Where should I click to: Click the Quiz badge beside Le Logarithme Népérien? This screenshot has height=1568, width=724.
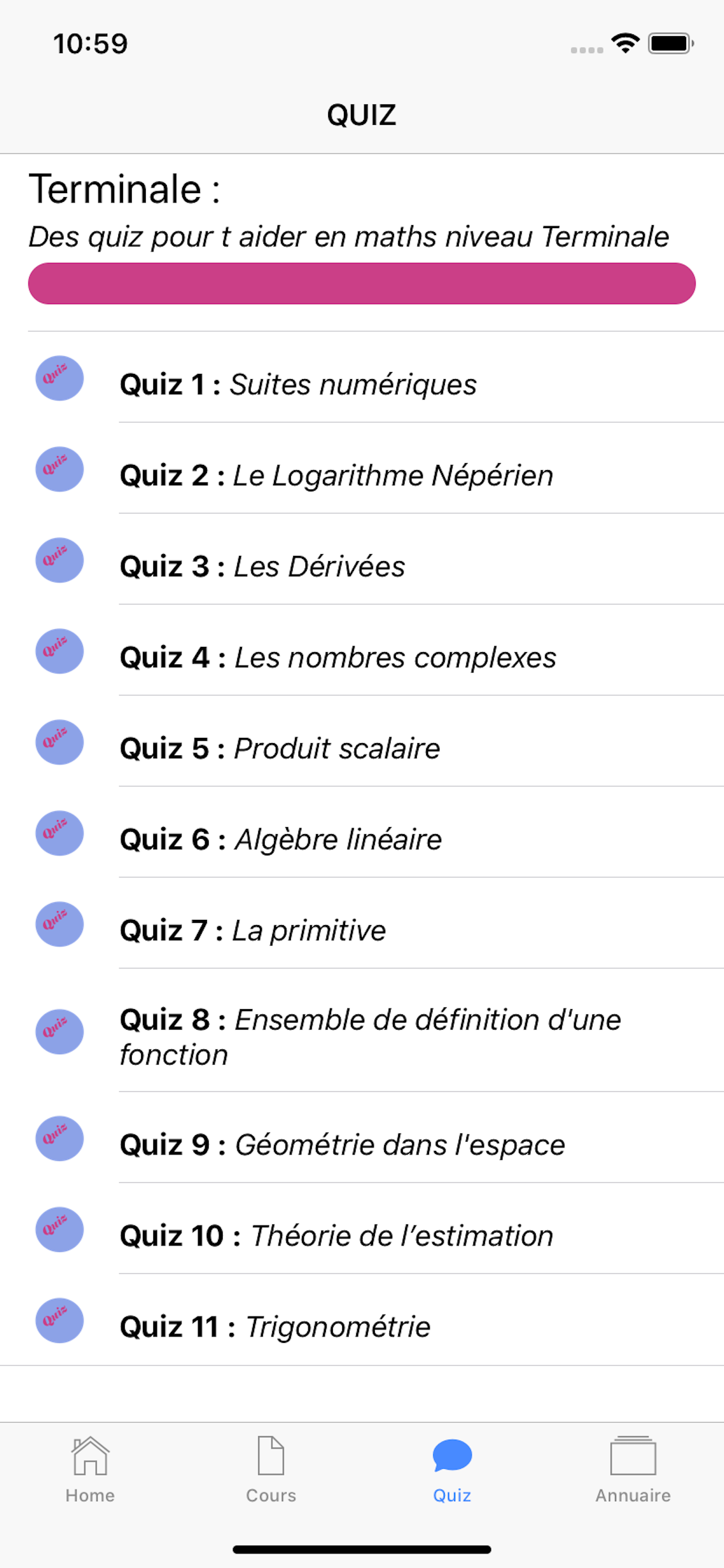tap(59, 470)
